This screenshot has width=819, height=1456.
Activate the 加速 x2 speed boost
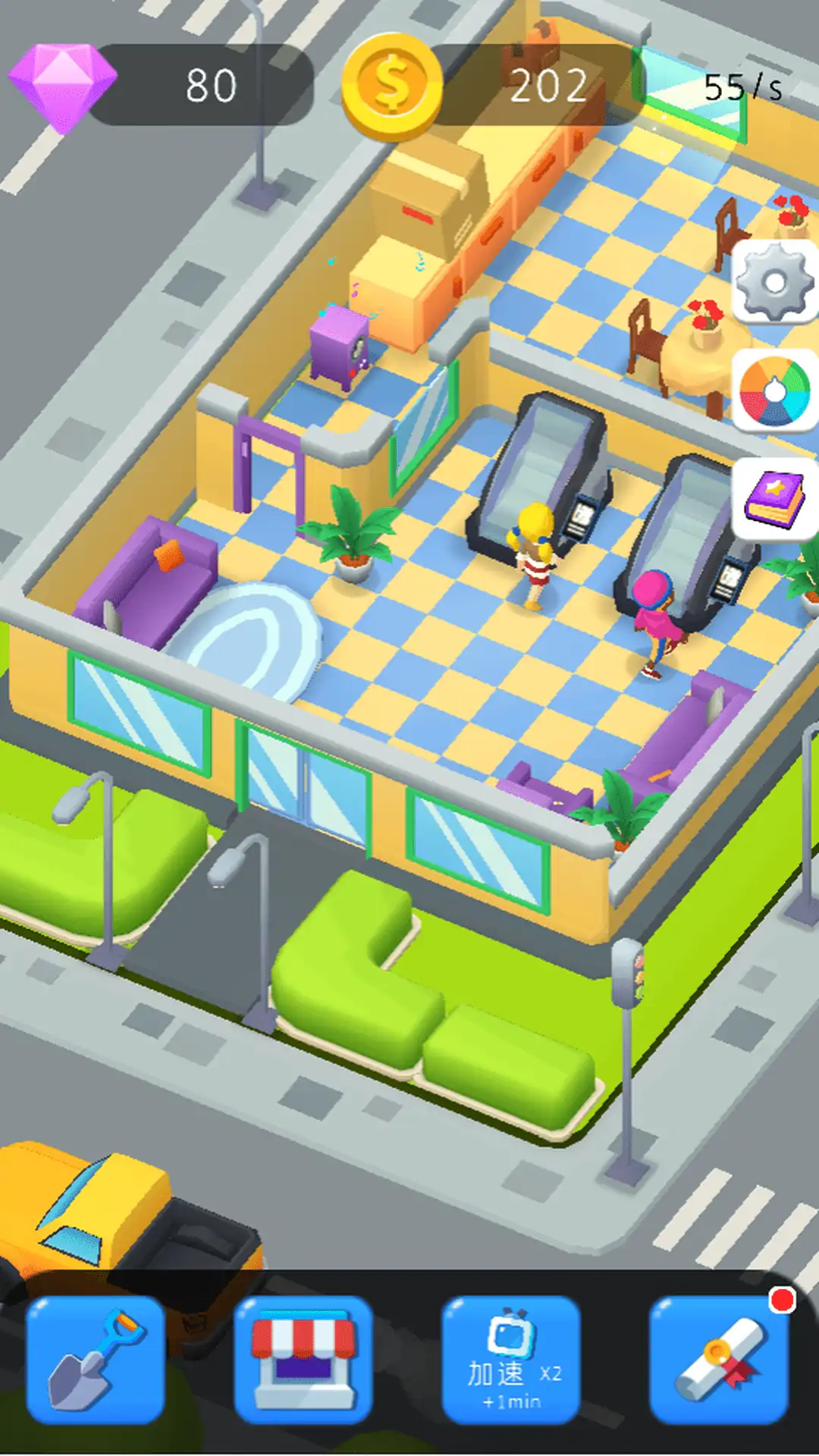point(511,1359)
